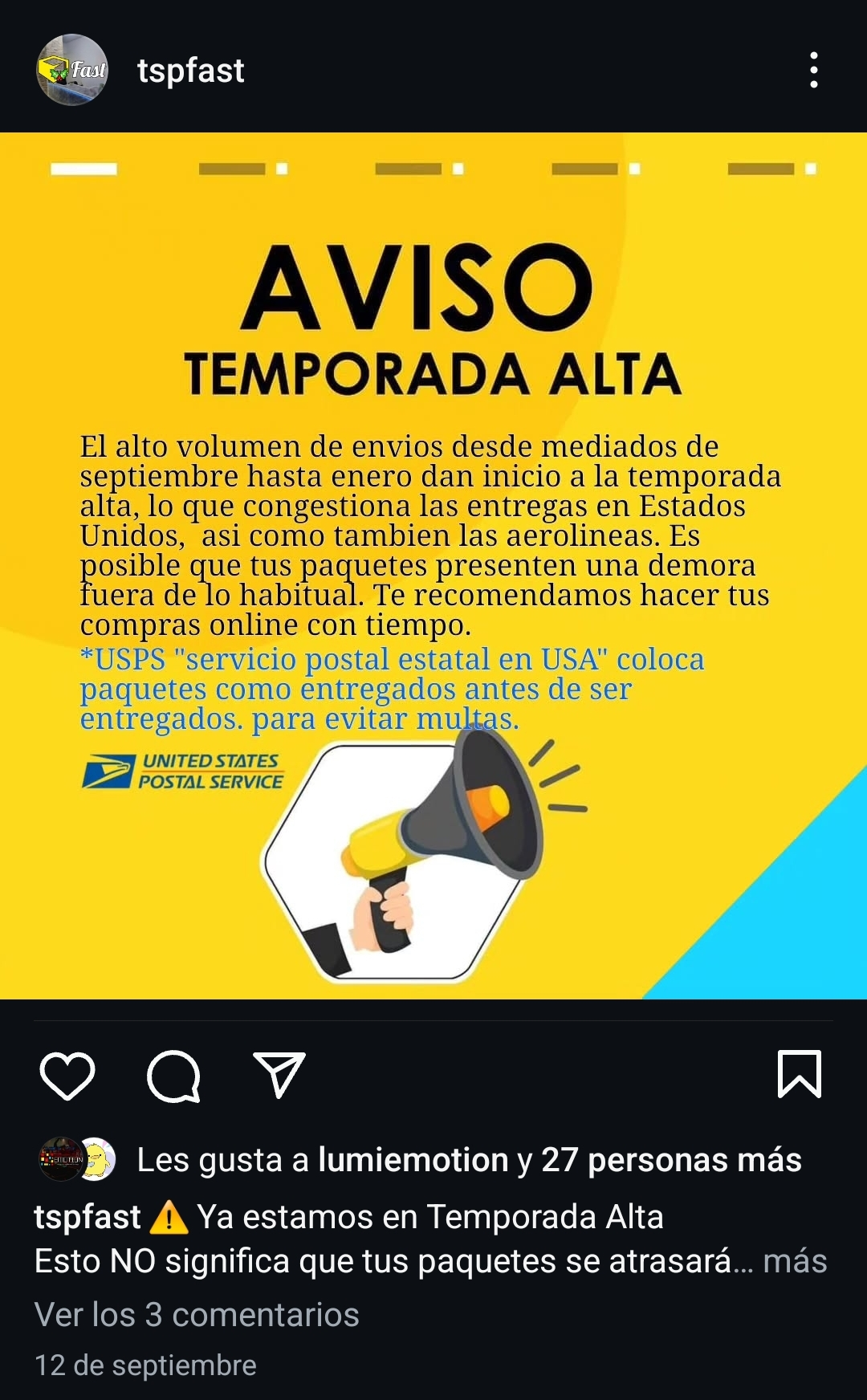
Task: View los 3 comentarios
Action: pos(197,1315)
